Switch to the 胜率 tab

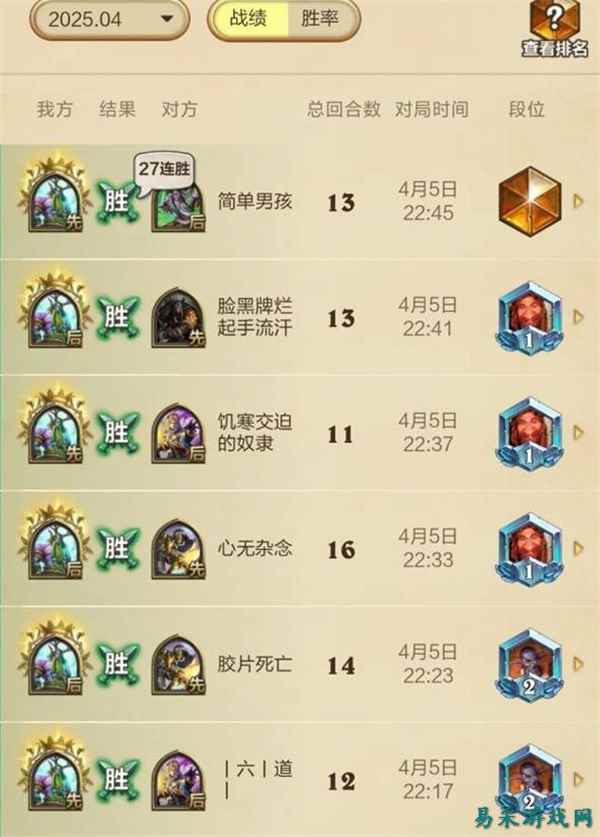(318, 19)
